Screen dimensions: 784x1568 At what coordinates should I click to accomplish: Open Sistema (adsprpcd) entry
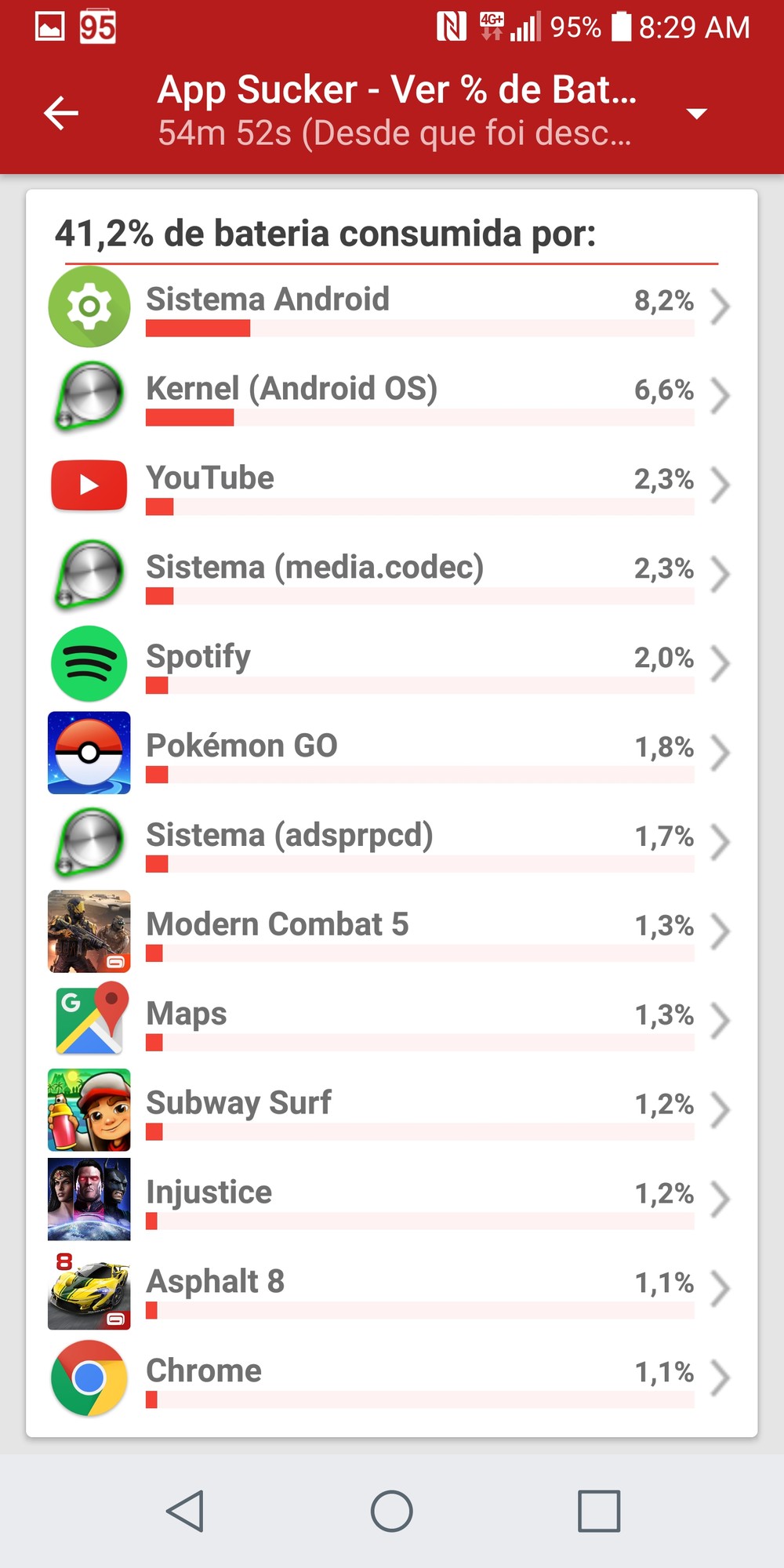392,842
